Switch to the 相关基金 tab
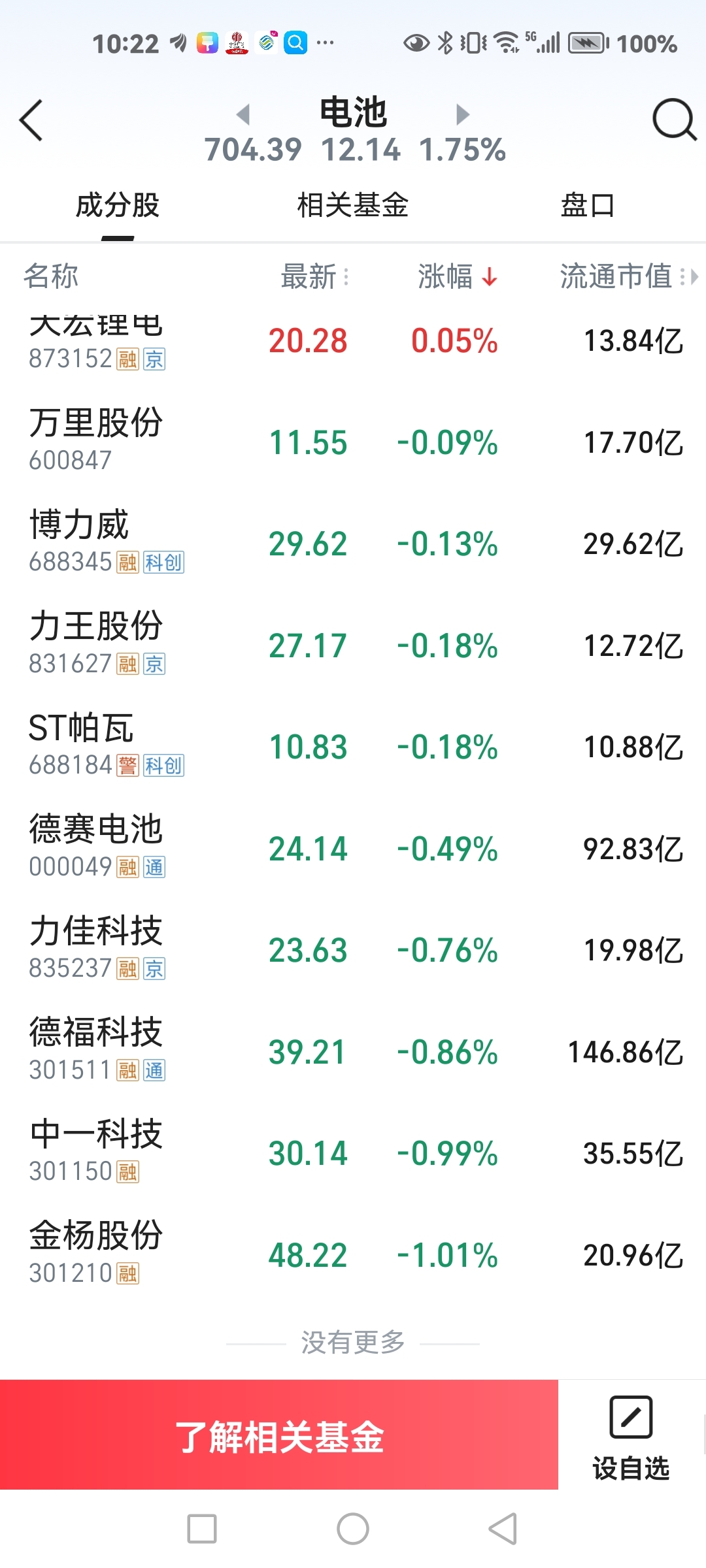The height and width of the screenshot is (1568, 706). point(353,205)
